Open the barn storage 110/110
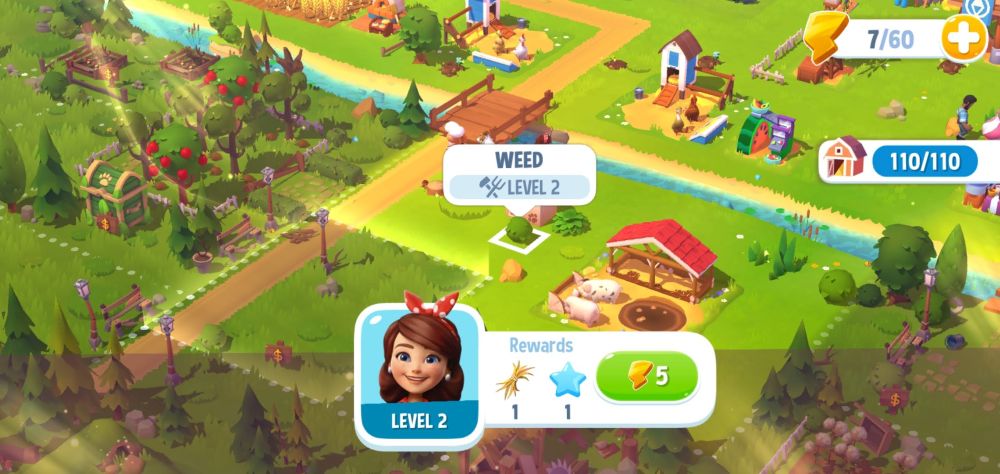The width and height of the screenshot is (1000, 474). tap(910, 160)
